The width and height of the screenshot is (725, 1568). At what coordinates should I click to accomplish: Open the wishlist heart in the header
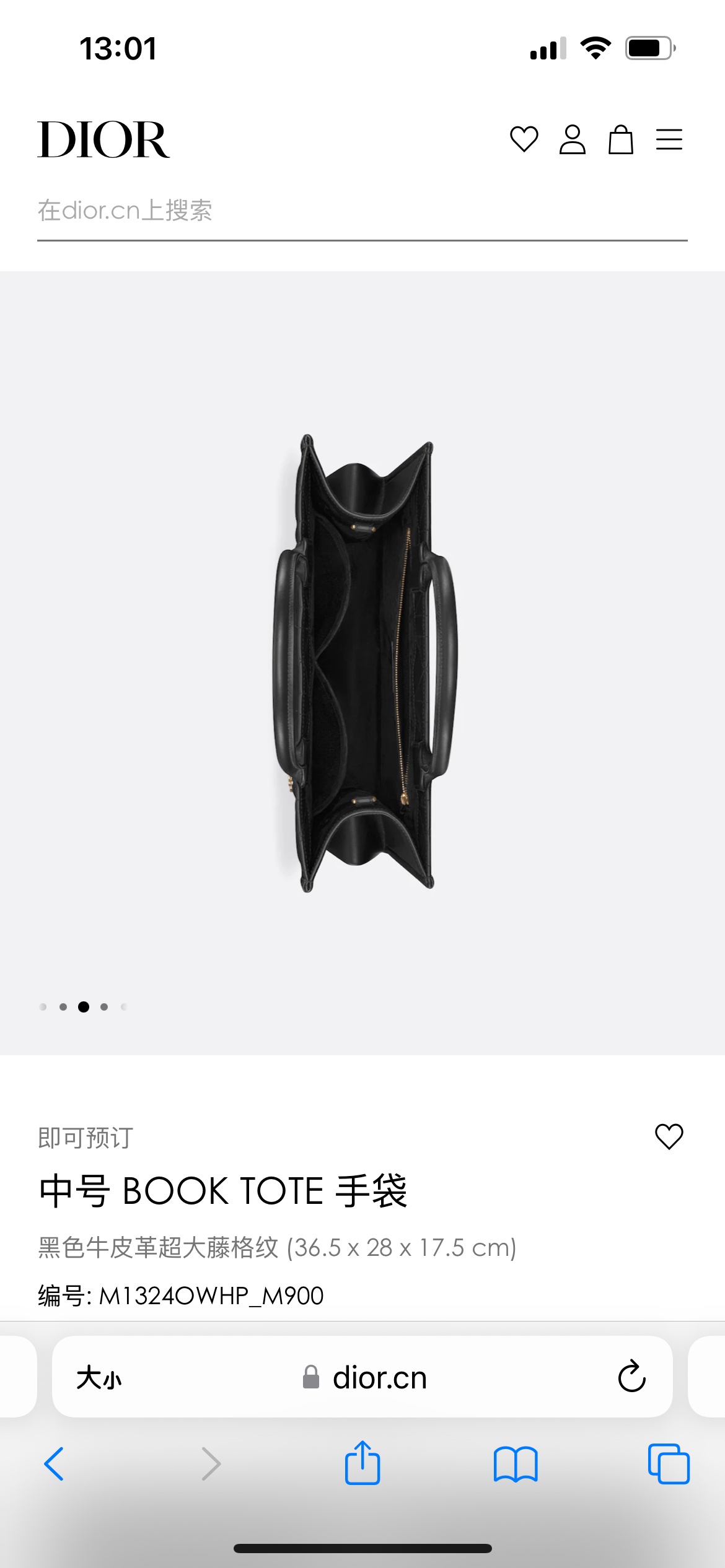[524, 139]
